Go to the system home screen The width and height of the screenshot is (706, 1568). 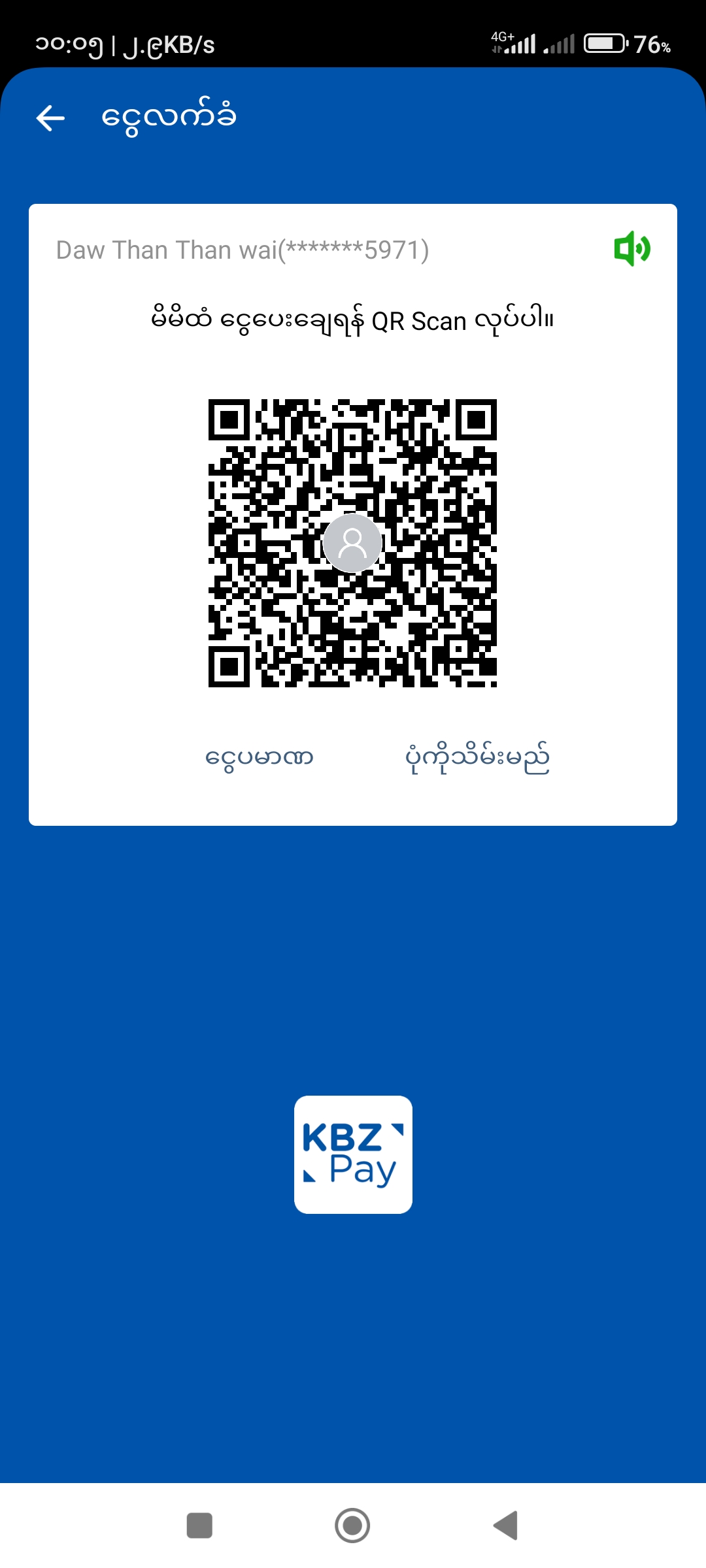(x=352, y=1526)
